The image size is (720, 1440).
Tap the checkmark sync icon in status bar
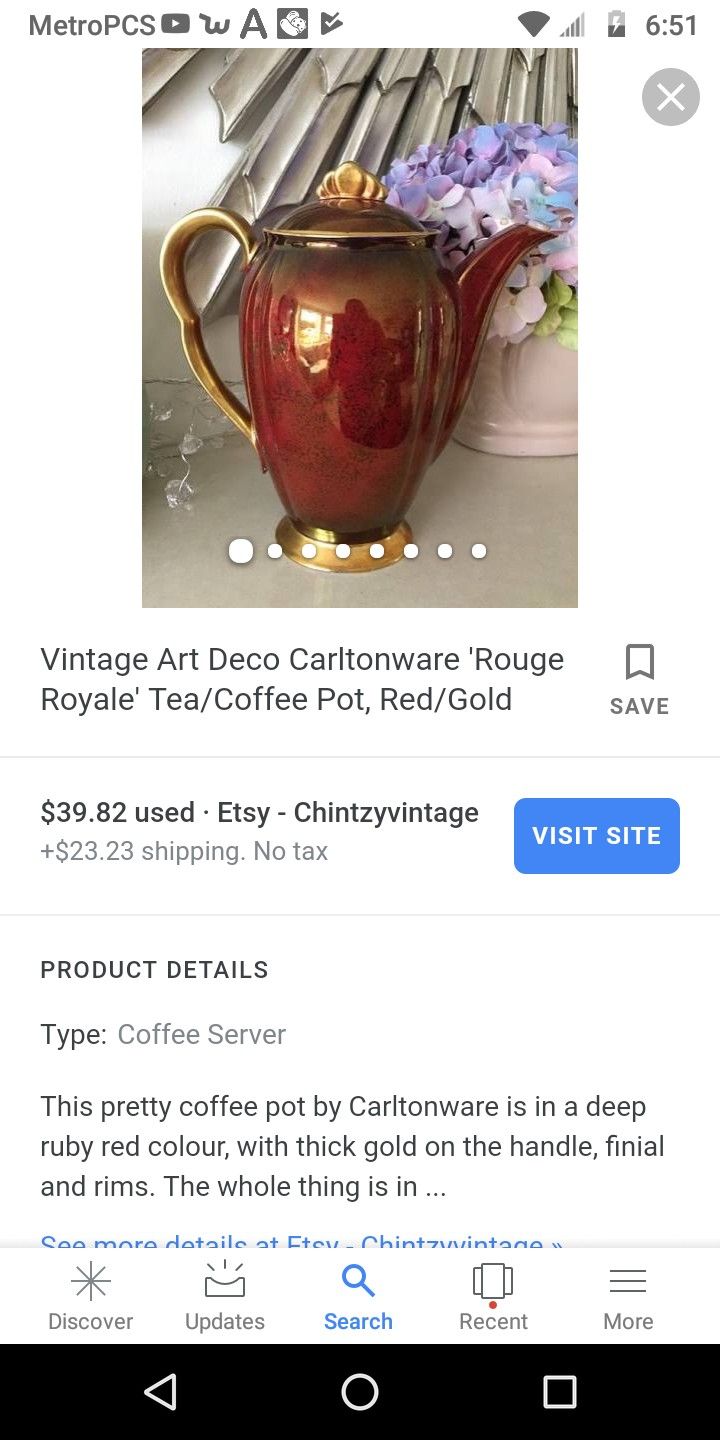[x=330, y=25]
